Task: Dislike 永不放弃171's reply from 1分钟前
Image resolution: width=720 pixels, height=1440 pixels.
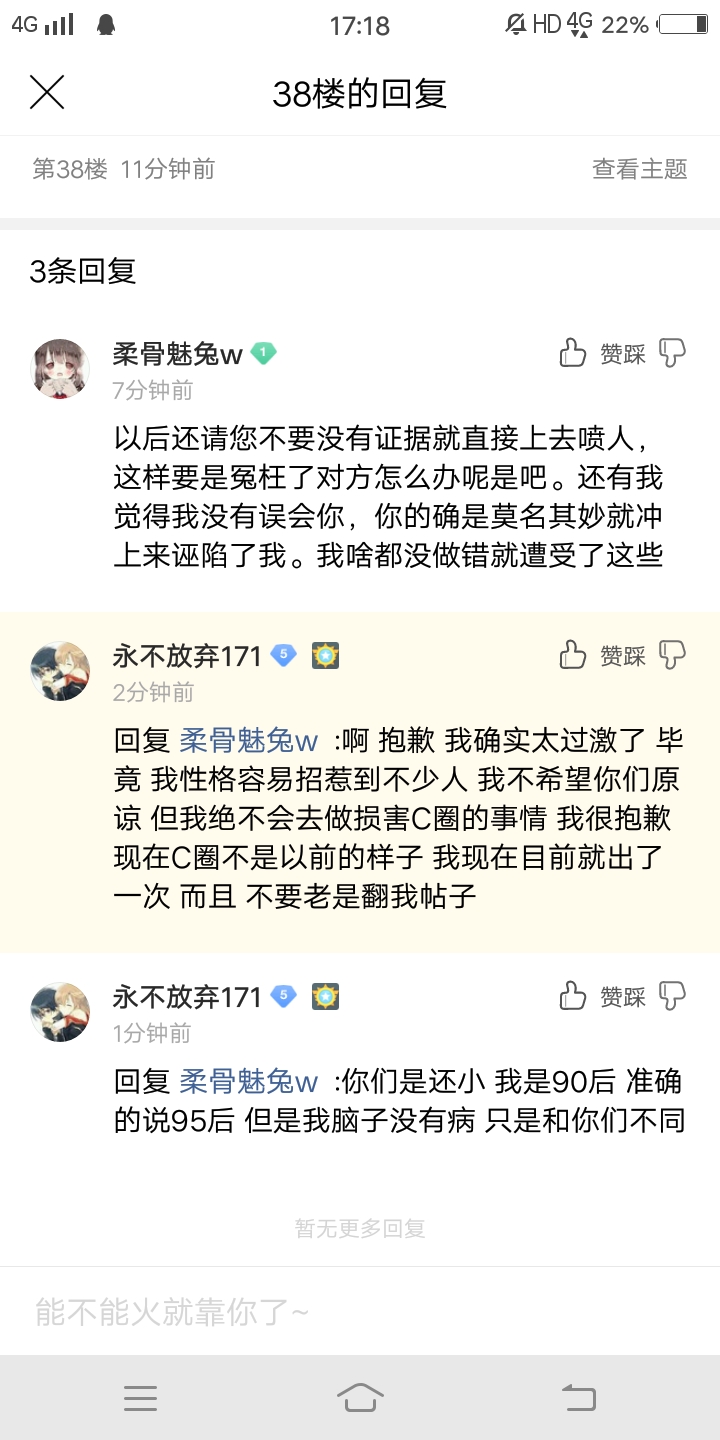Action: [x=673, y=996]
